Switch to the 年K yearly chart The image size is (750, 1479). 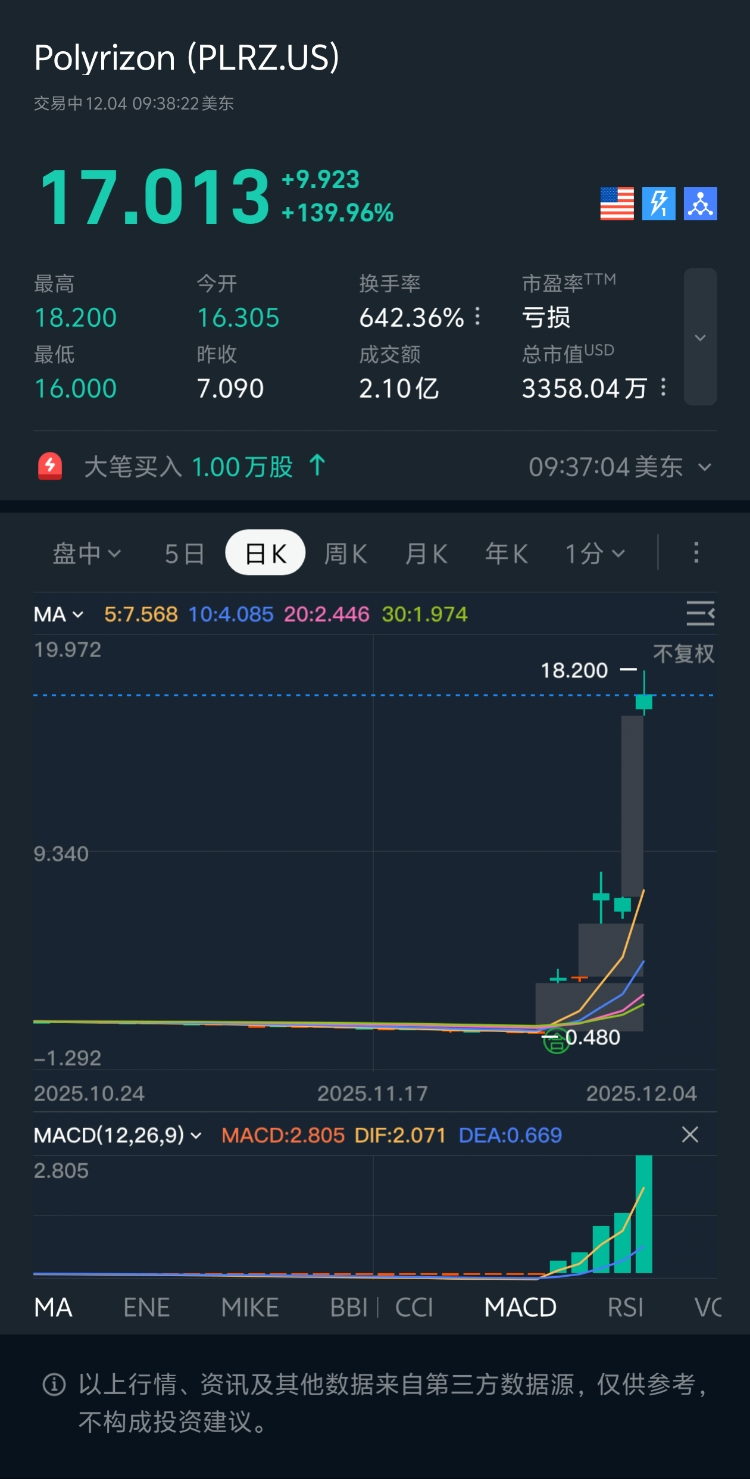tap(506, 553)
